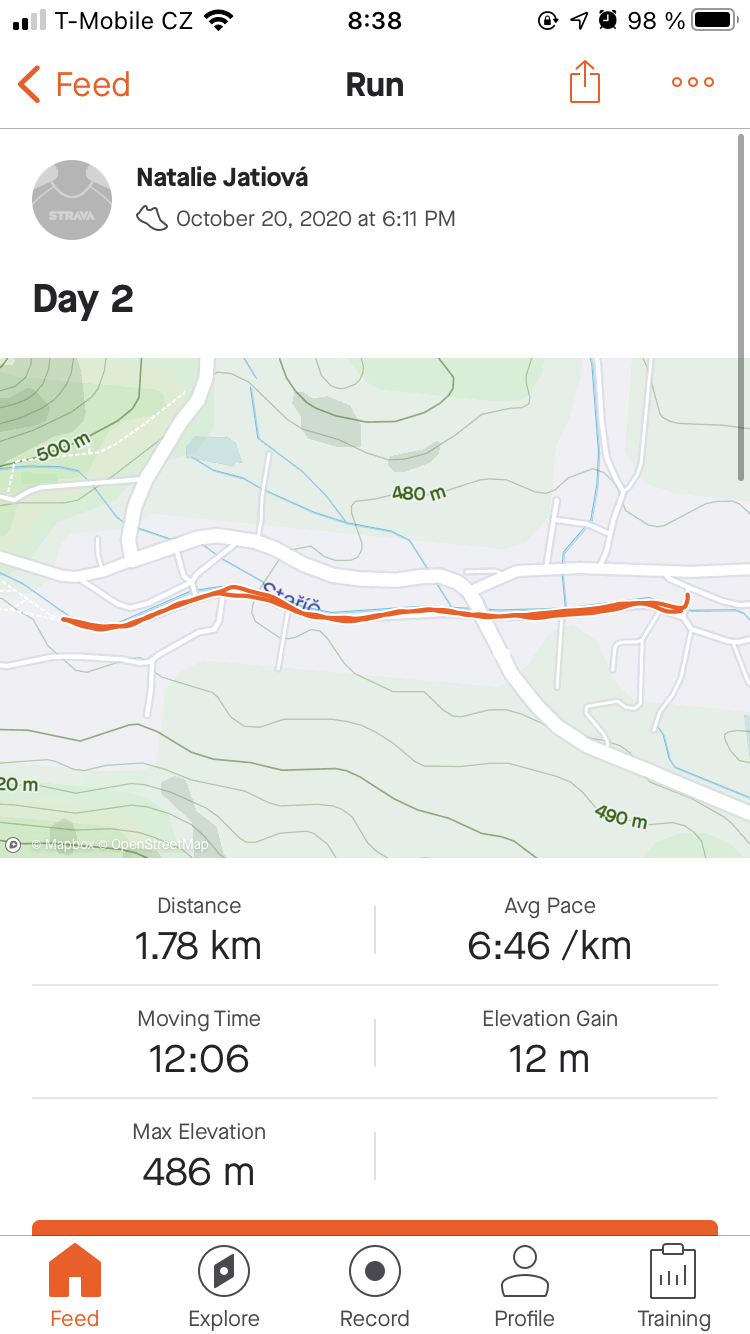Go back to Feed

[74, 84]
